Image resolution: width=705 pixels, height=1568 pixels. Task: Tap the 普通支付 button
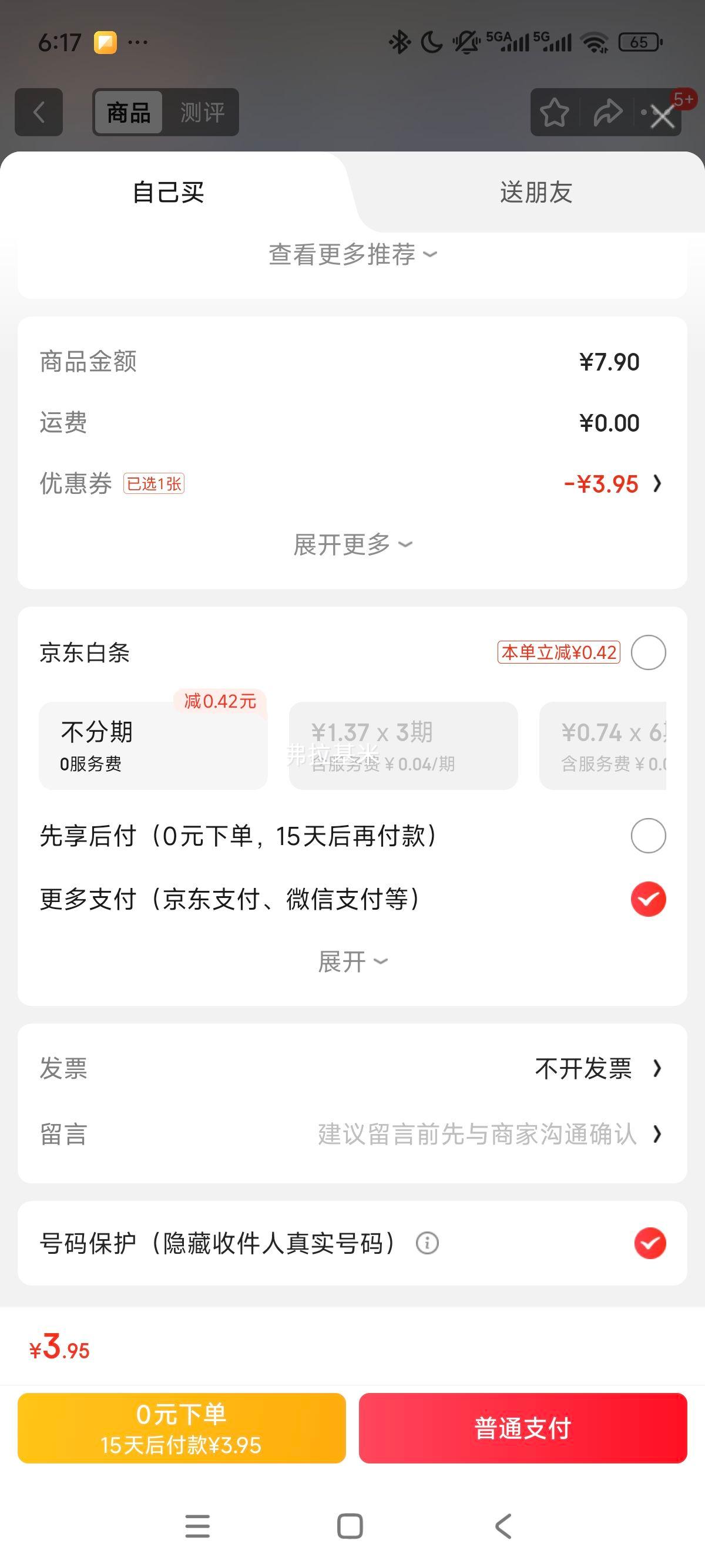[x=523, y=1428]
